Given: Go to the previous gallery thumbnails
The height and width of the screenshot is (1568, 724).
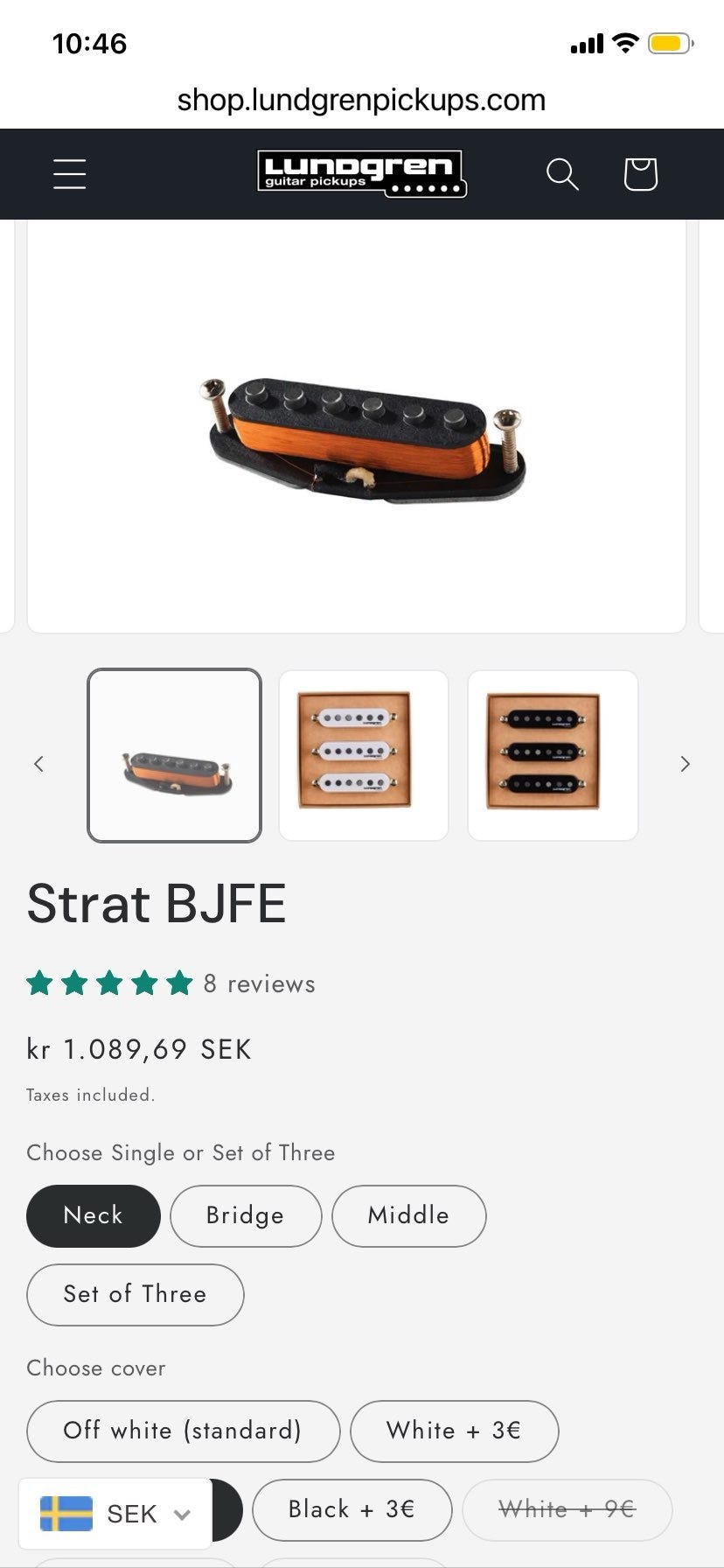Looking at the screenshot, I should click(x=38, y=764).
